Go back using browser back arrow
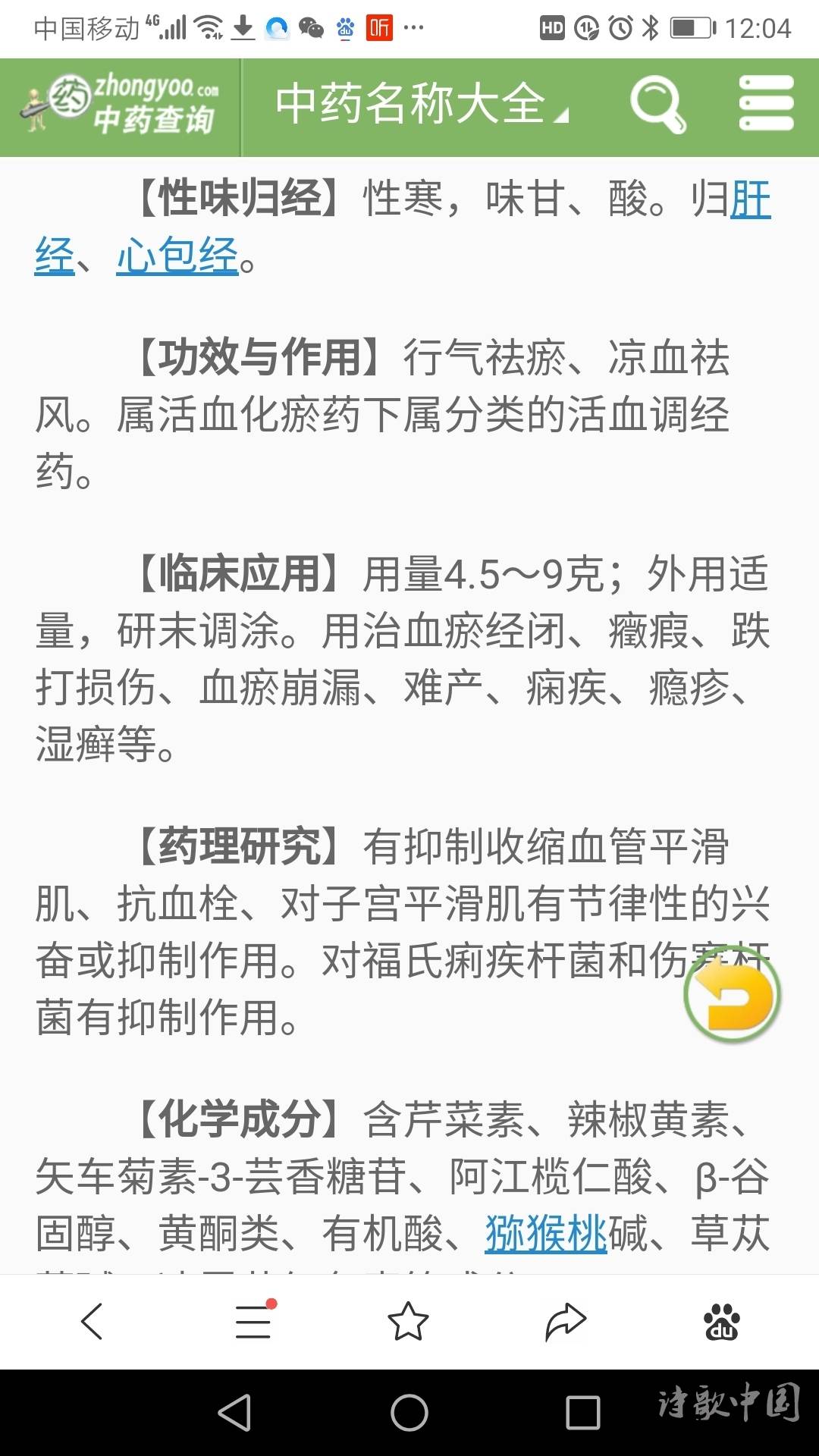This screenshot has height=1456, width=819. pos(93,1322)
